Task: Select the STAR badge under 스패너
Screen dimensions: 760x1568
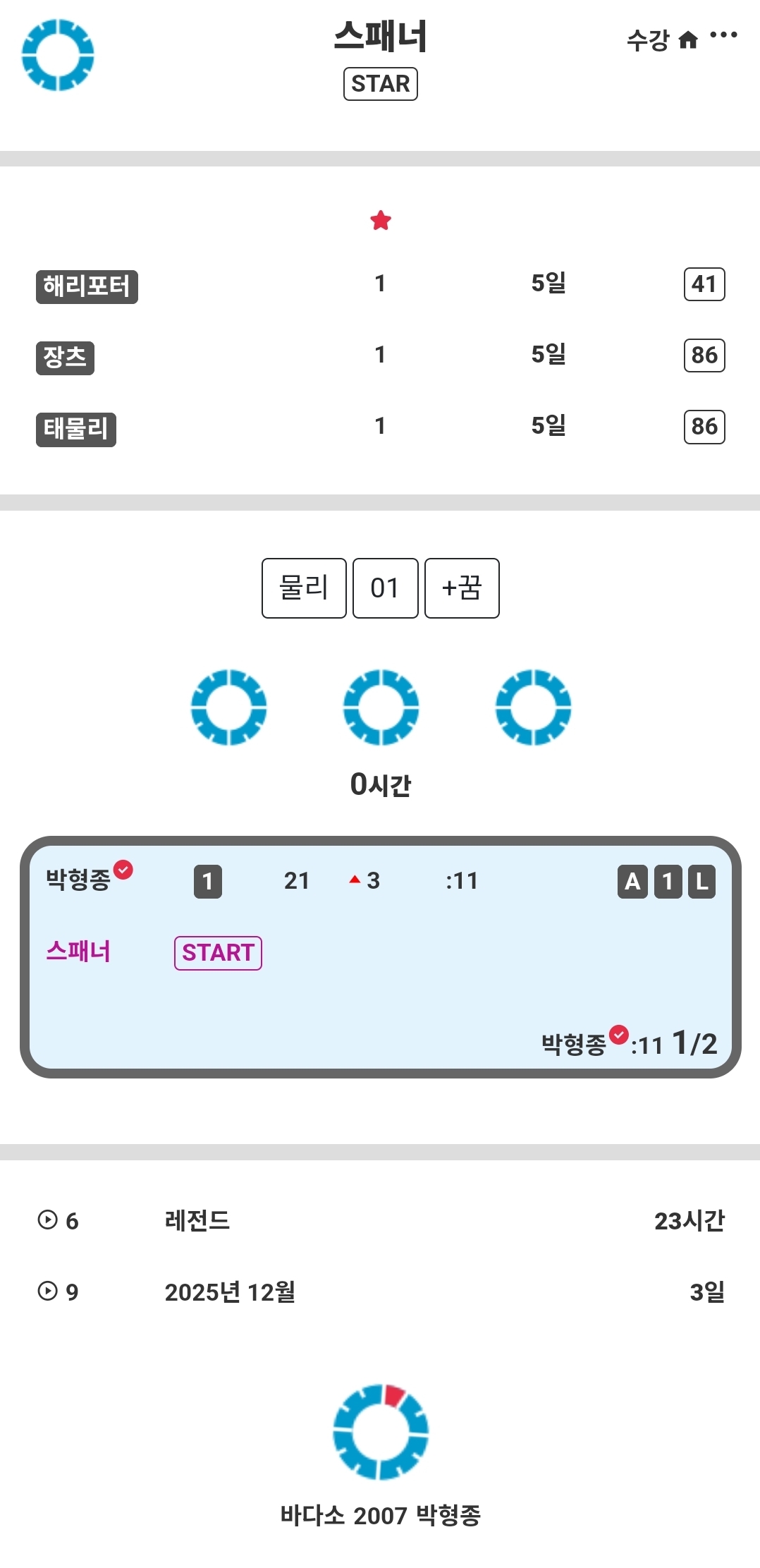Action: pos(381,84)
